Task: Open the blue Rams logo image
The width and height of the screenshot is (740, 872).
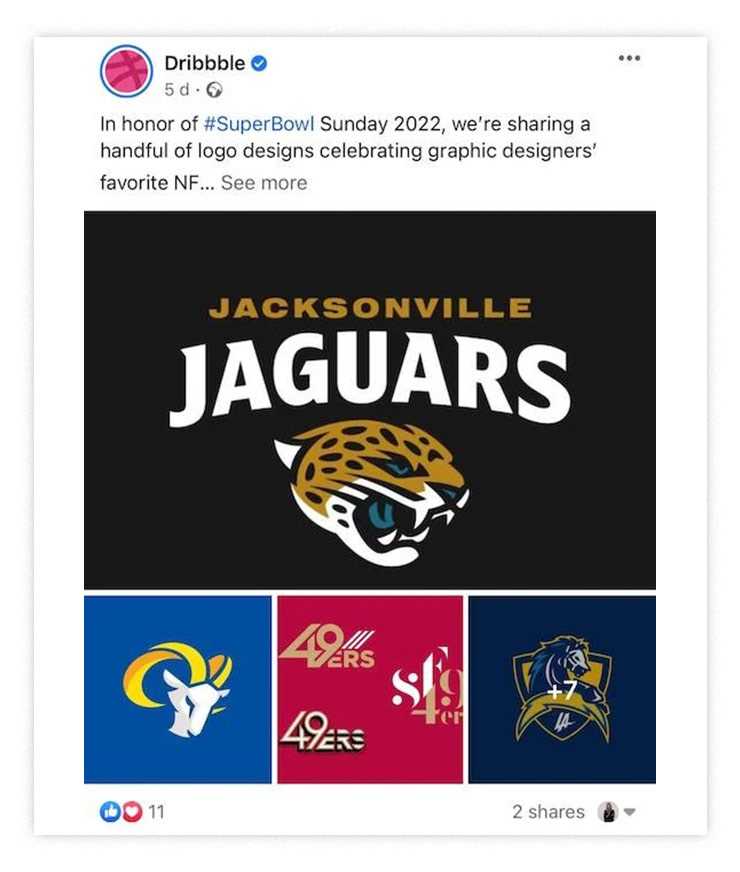Action: tap(177, 689)
